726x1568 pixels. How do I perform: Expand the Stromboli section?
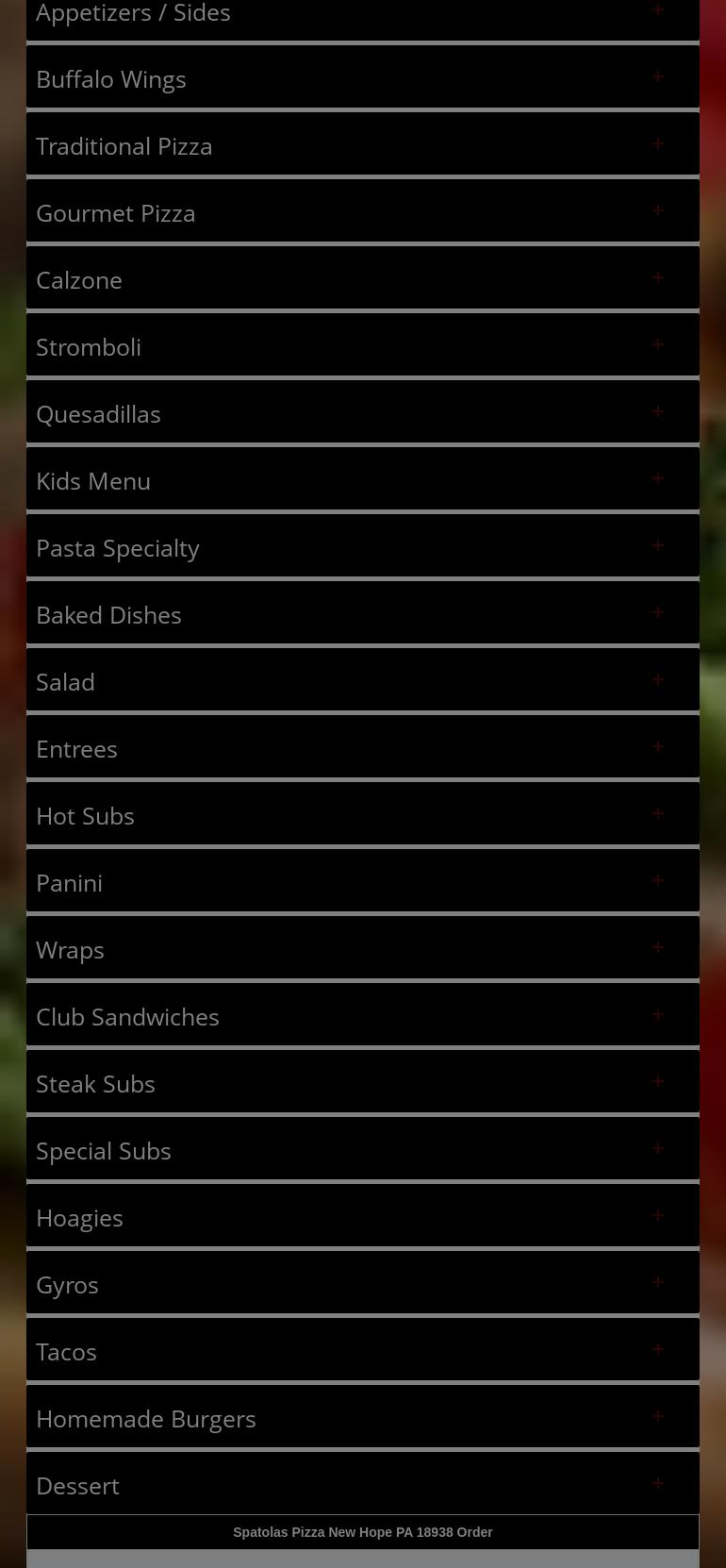click(363, 346)
